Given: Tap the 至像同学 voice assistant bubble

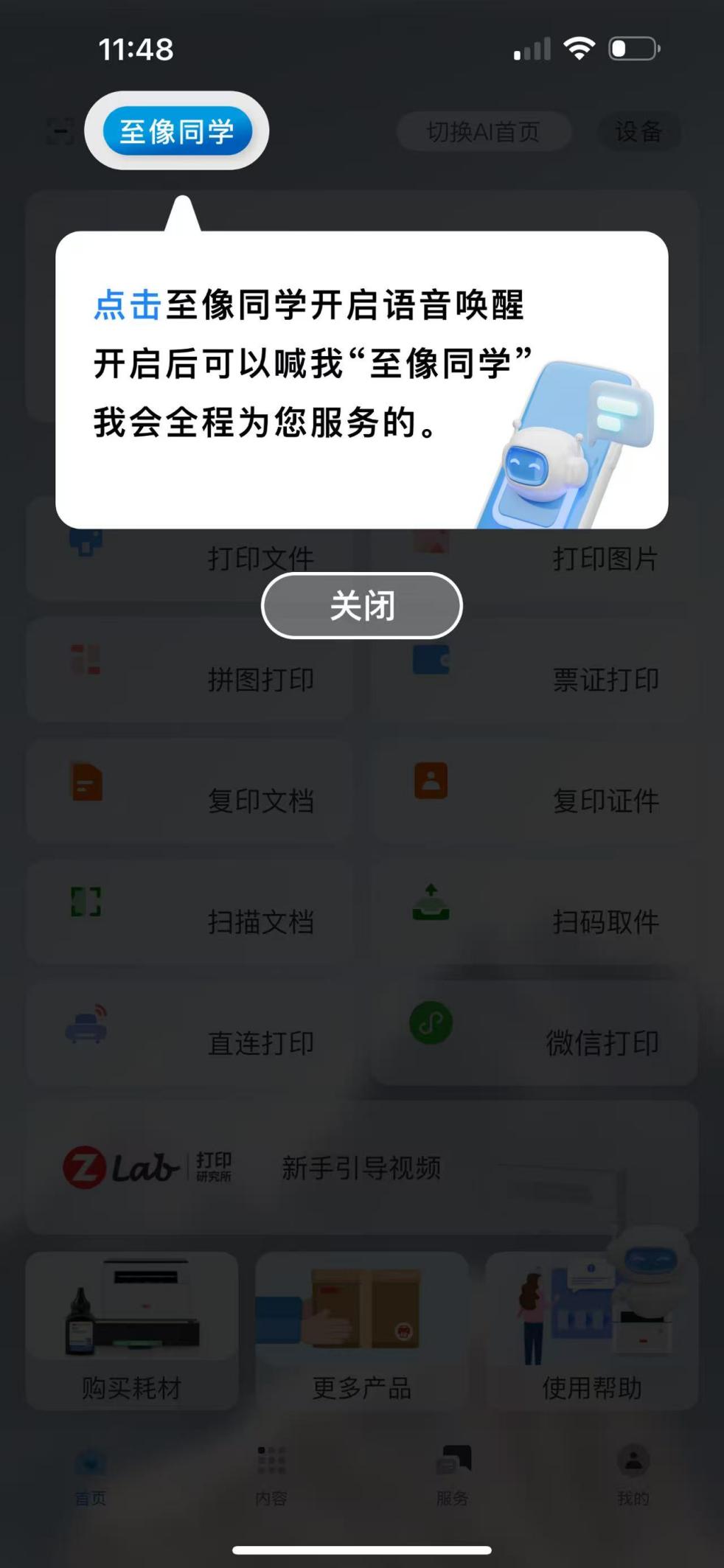Looking at the screenshot, I should coord(177,130).
